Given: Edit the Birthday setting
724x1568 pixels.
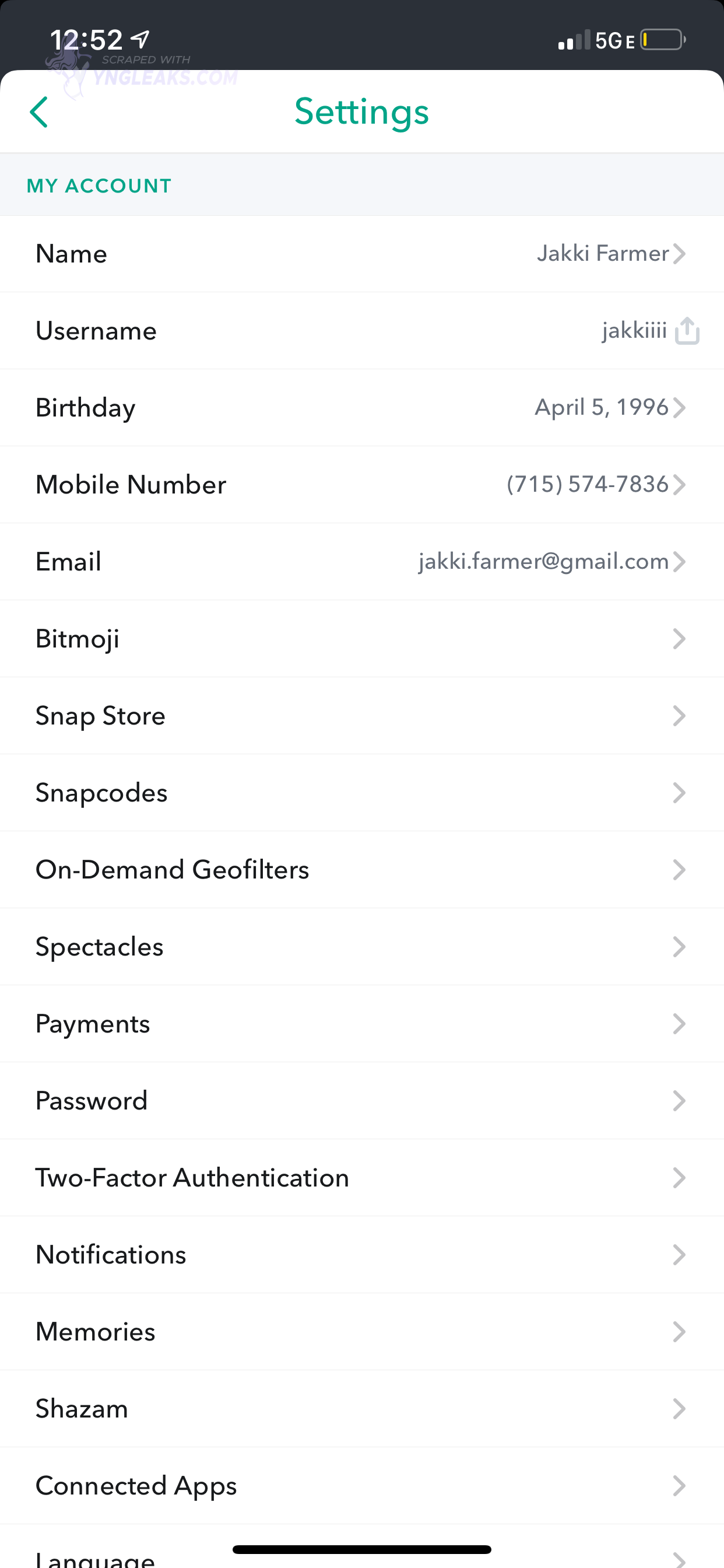Looking at the screenshot, I should [361, 408].
